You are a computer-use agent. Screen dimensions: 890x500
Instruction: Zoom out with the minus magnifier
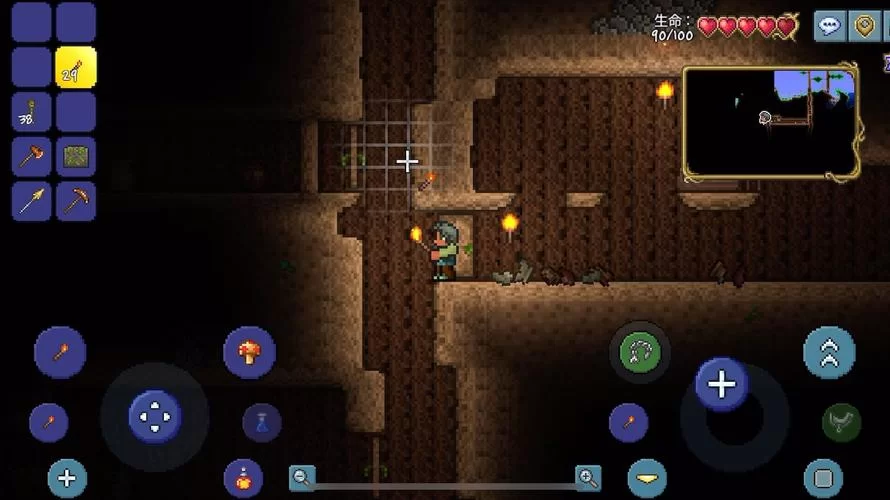[302, 478]
